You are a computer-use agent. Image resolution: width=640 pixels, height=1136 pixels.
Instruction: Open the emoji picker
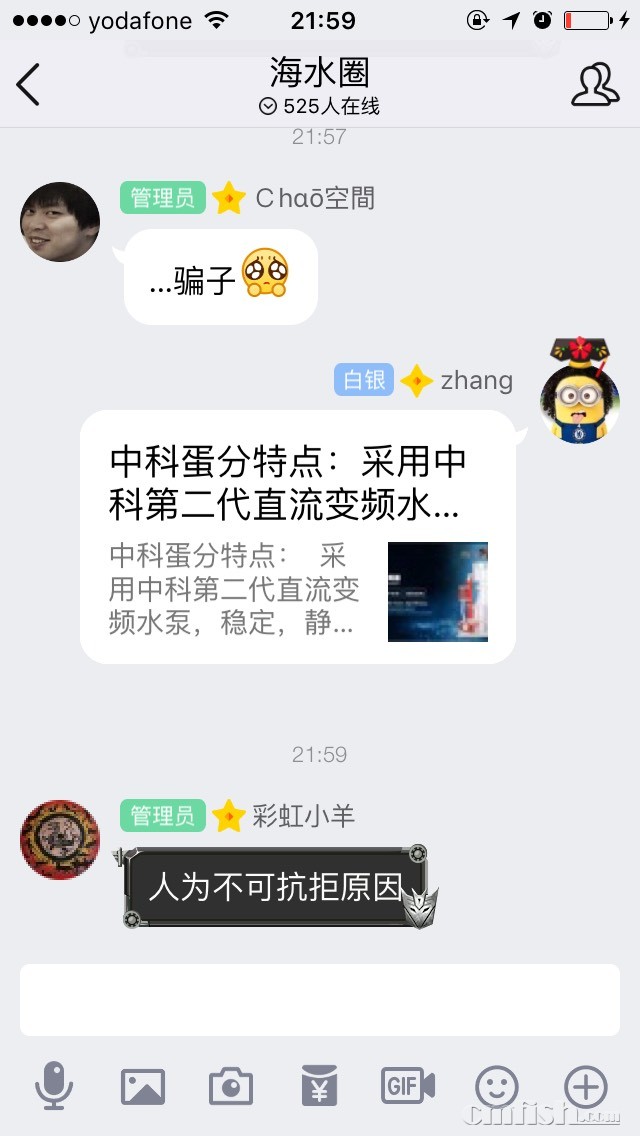pos(496,1086)
